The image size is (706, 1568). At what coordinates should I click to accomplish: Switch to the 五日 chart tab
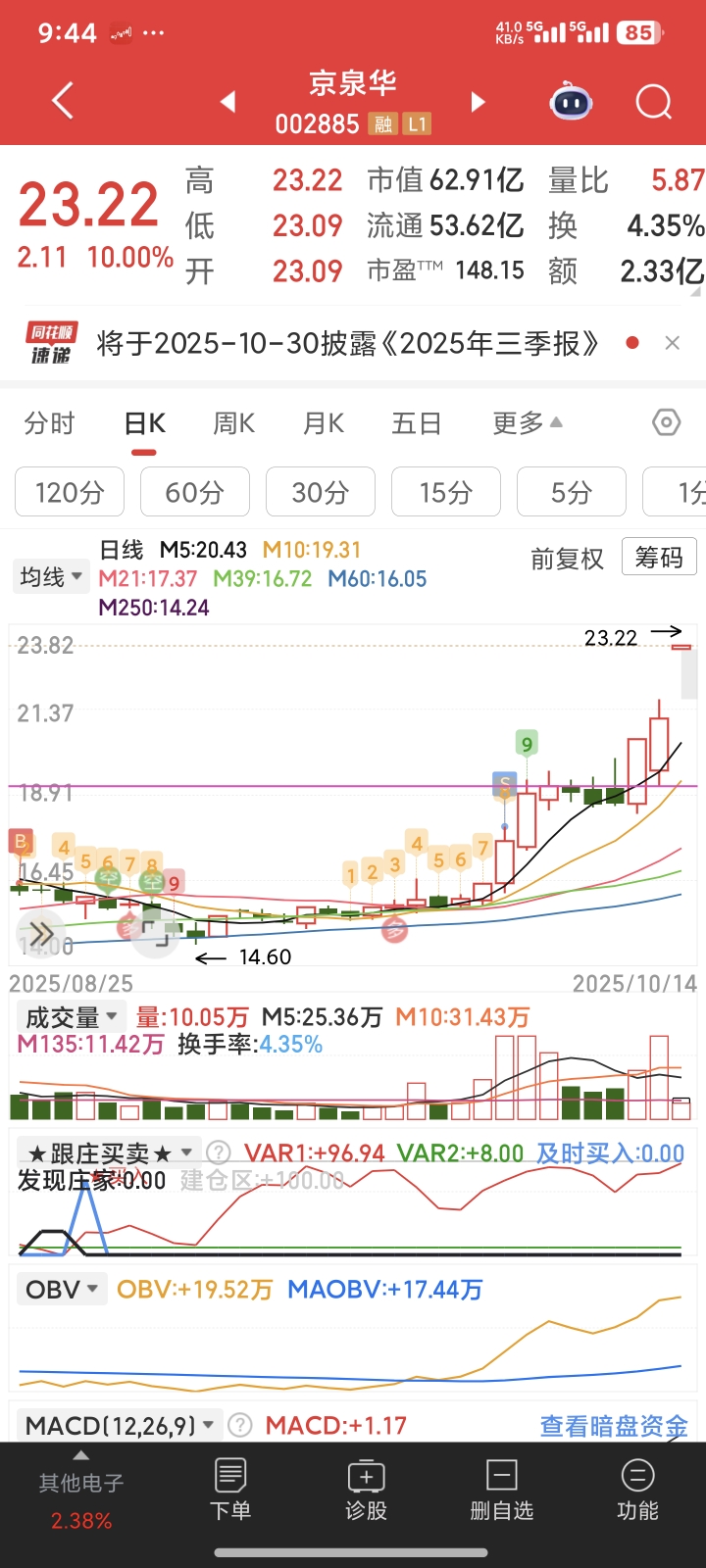tap(417, 423)
